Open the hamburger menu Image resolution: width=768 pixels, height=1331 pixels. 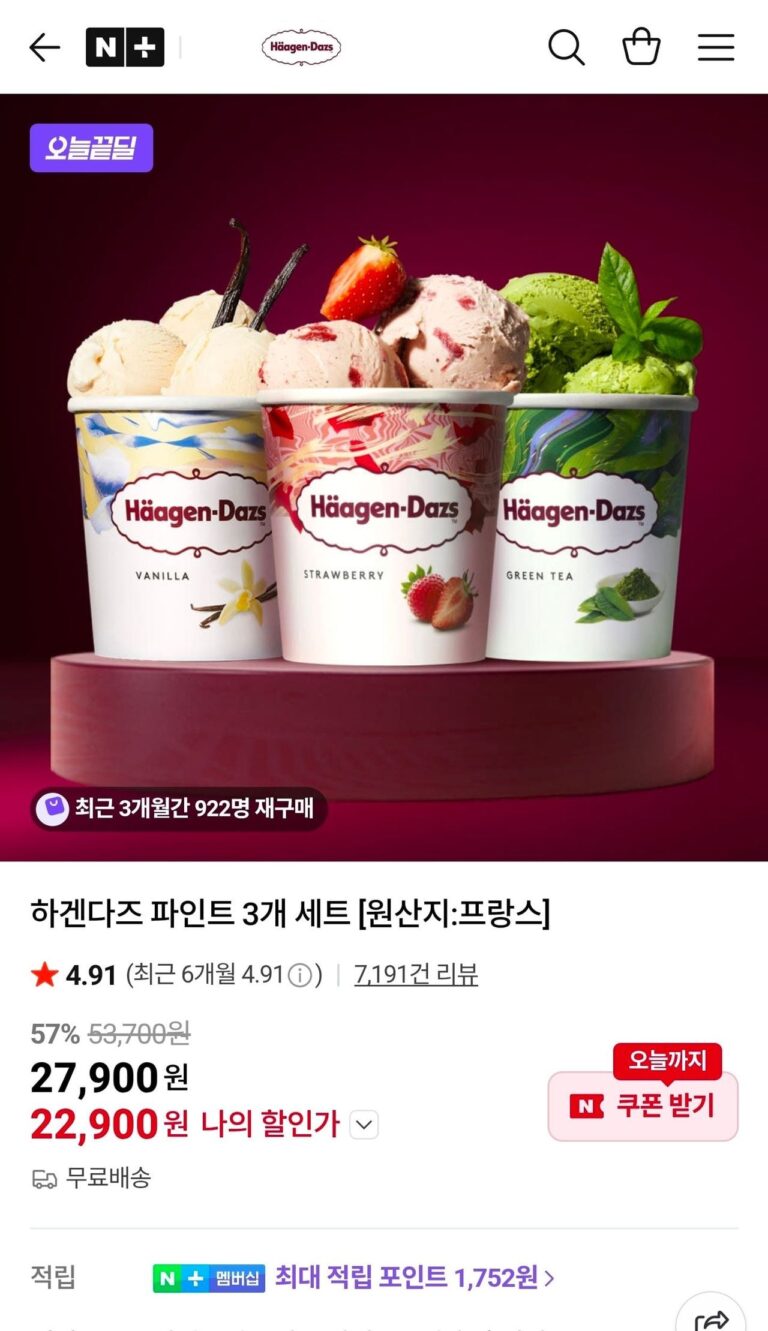click(716, 47)
